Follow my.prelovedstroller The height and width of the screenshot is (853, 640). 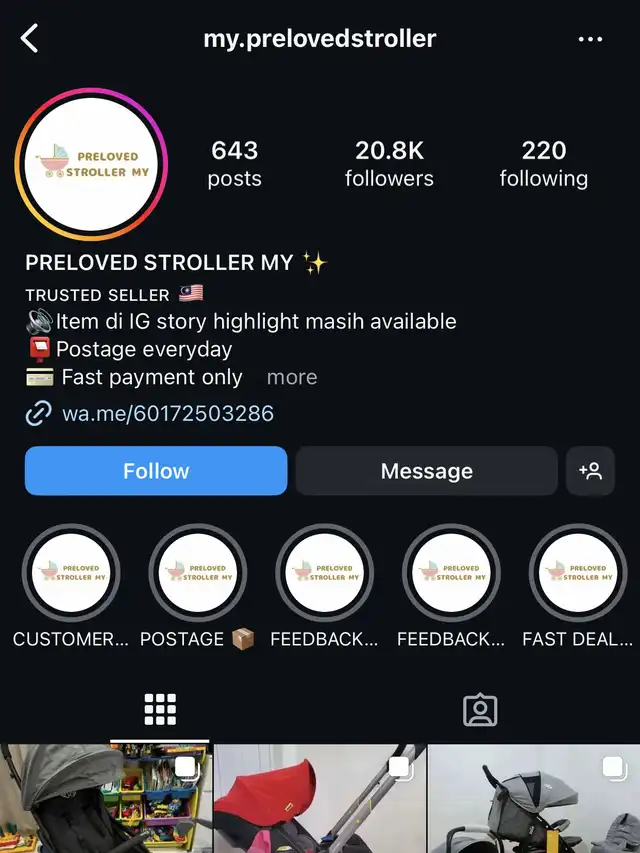click(156, 471)
